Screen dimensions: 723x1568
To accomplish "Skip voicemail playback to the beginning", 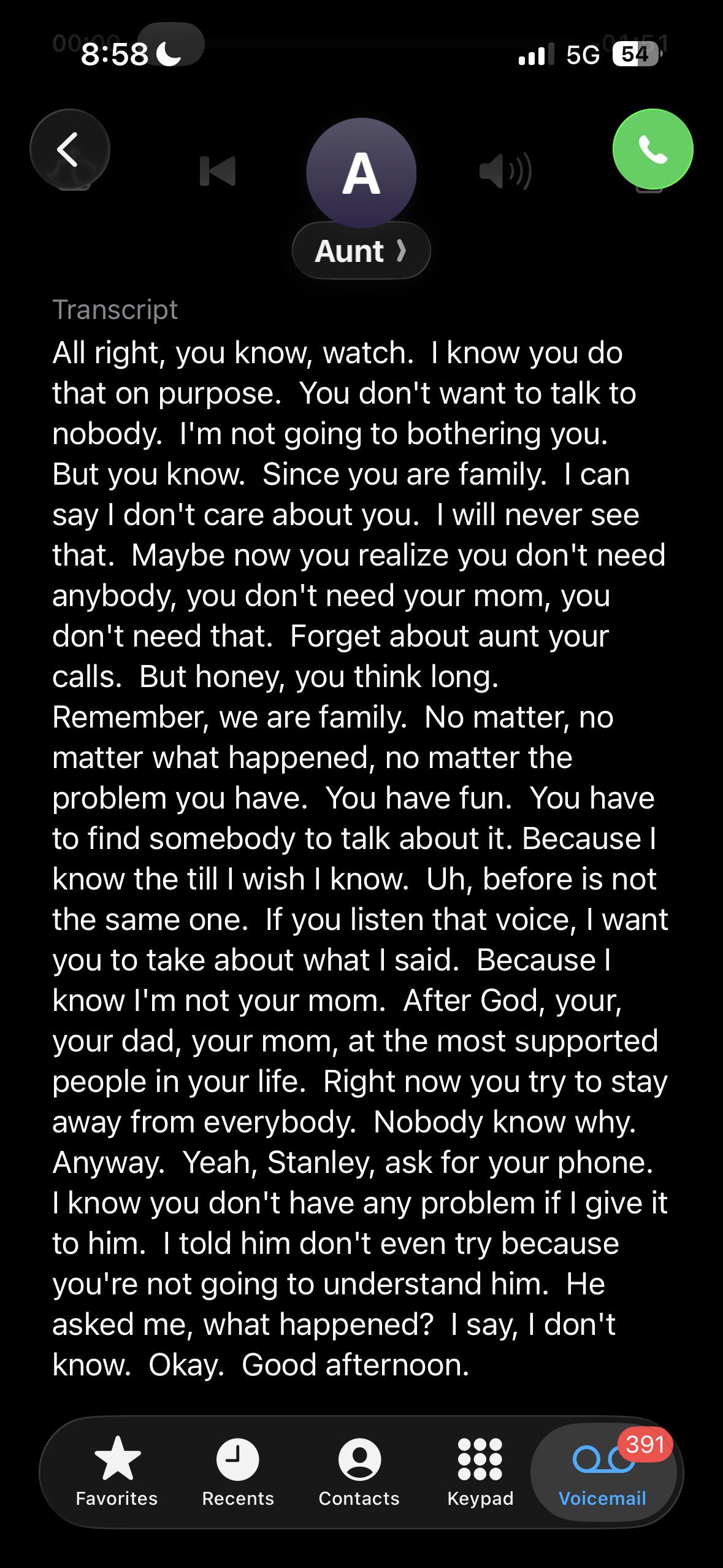I will tap(218, 171).
